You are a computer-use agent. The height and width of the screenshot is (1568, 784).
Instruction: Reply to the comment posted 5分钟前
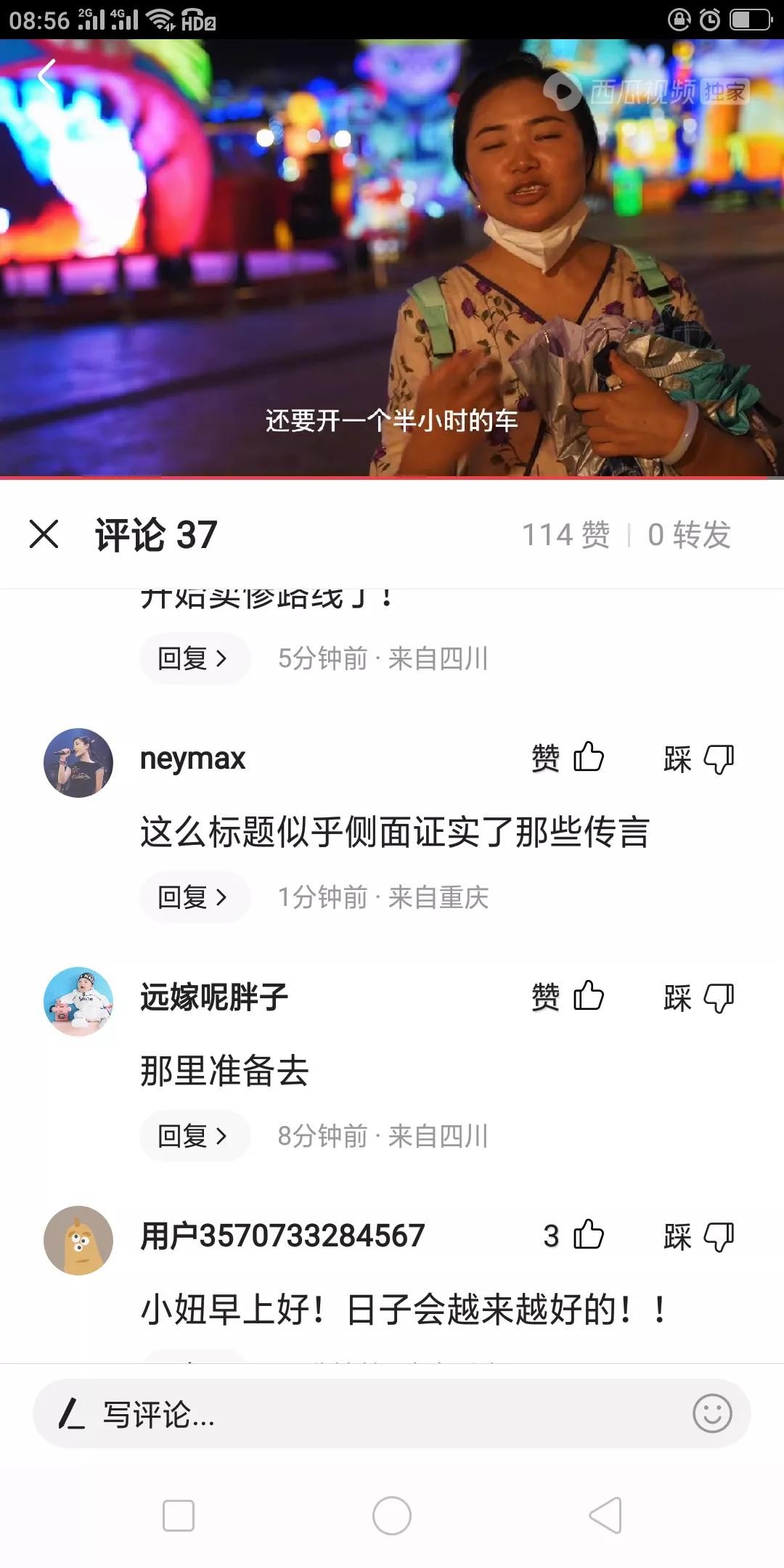click(x=194, y=658)
